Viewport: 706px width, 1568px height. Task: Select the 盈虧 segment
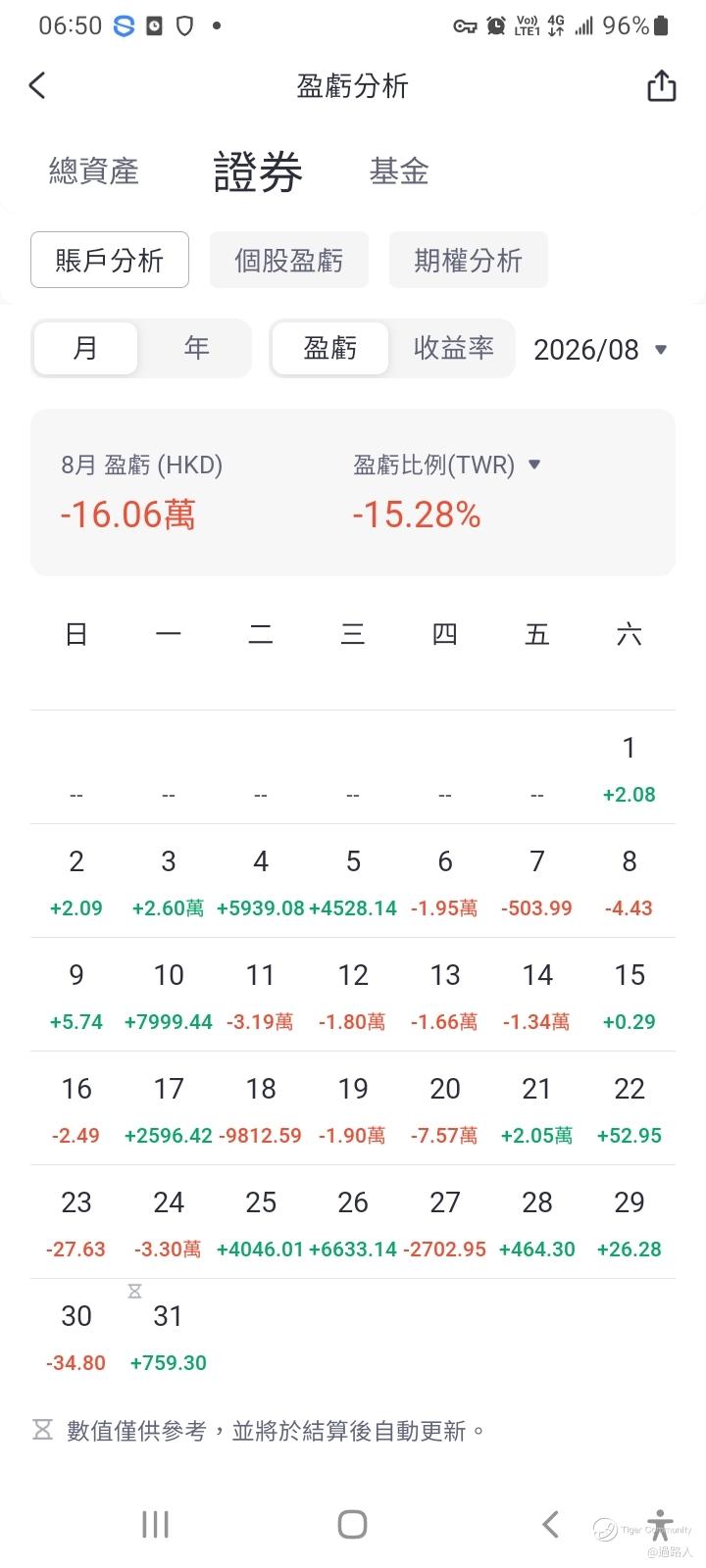tap(330, 348)
